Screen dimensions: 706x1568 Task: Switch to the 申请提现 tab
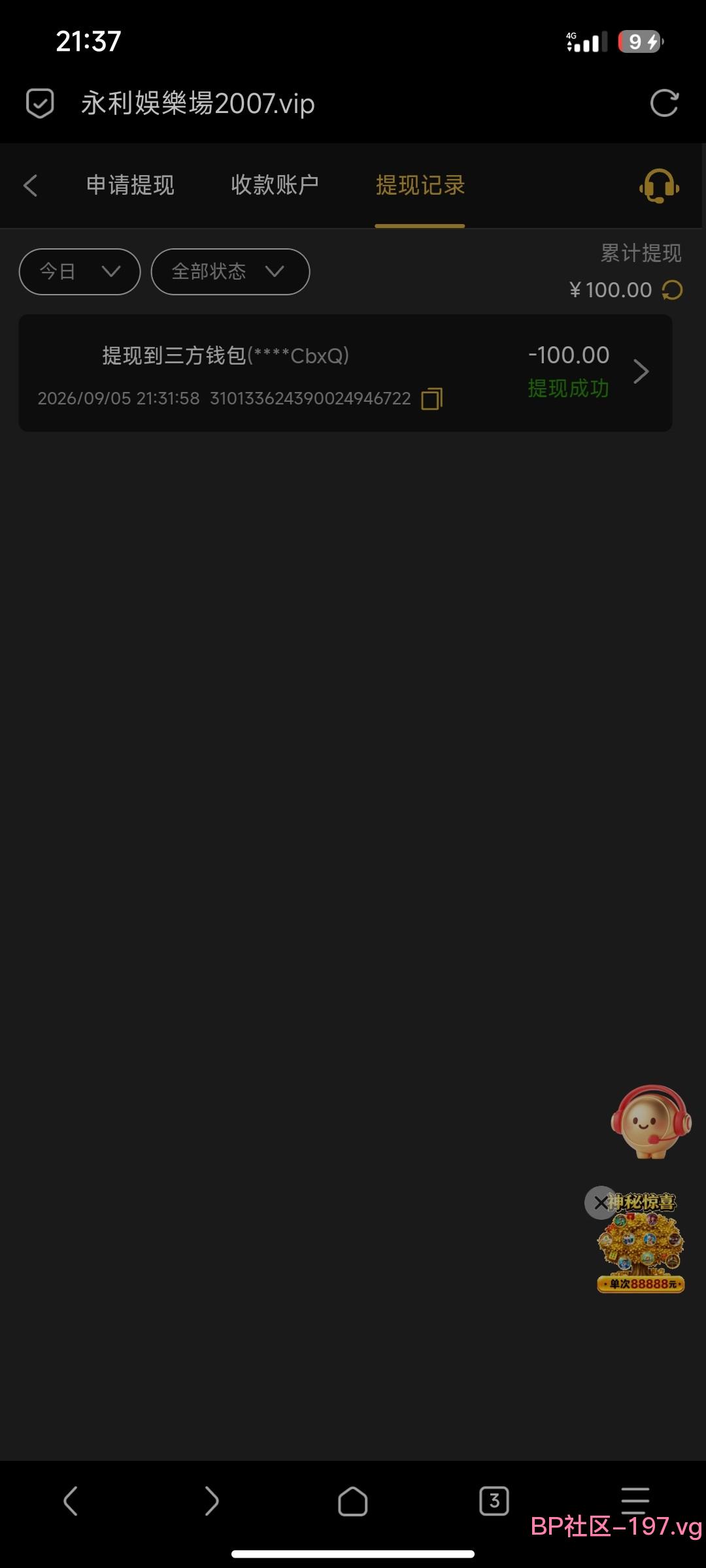pos(131,186)
